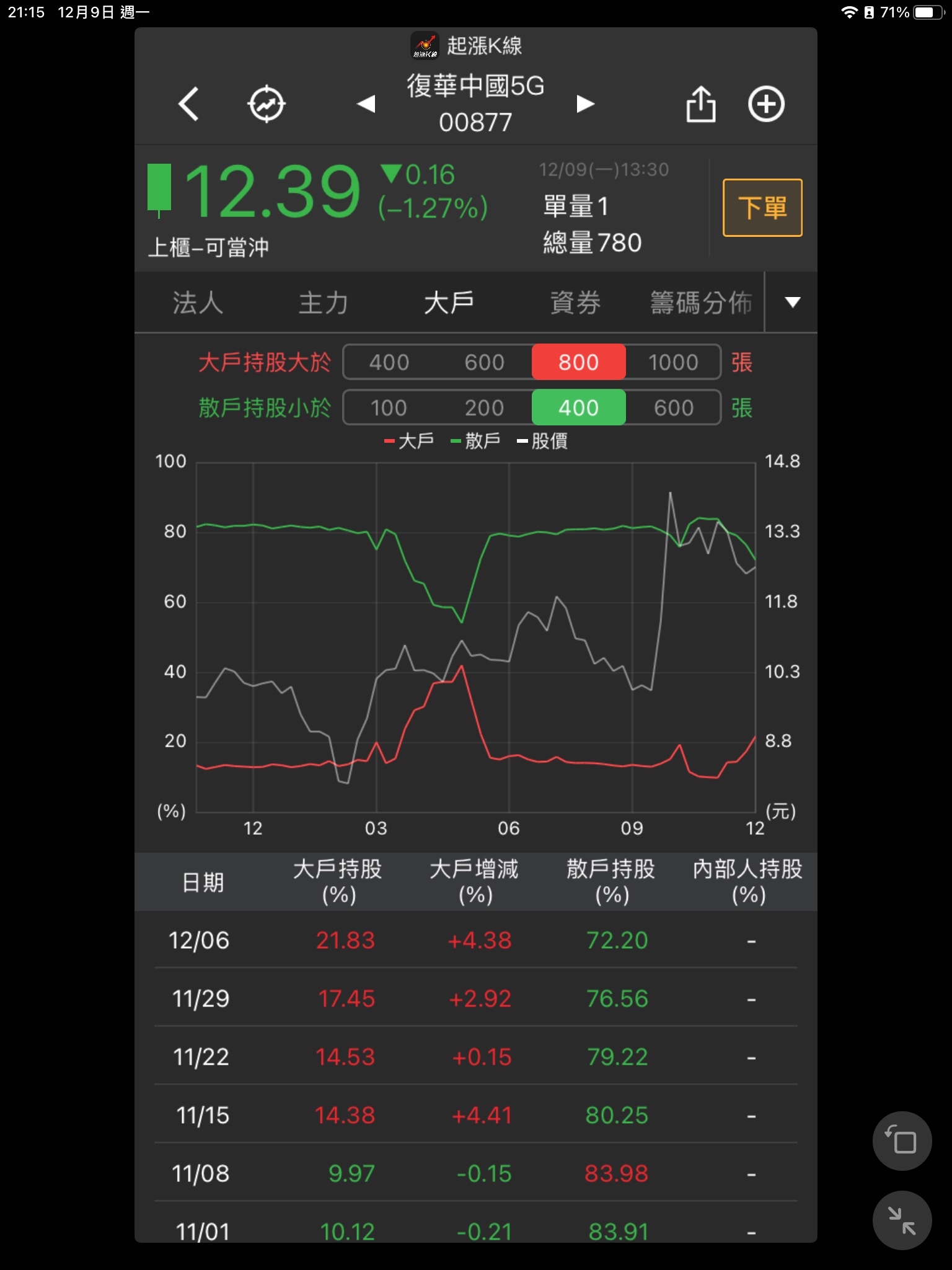Tap the 下單 order button

(762, 208)
